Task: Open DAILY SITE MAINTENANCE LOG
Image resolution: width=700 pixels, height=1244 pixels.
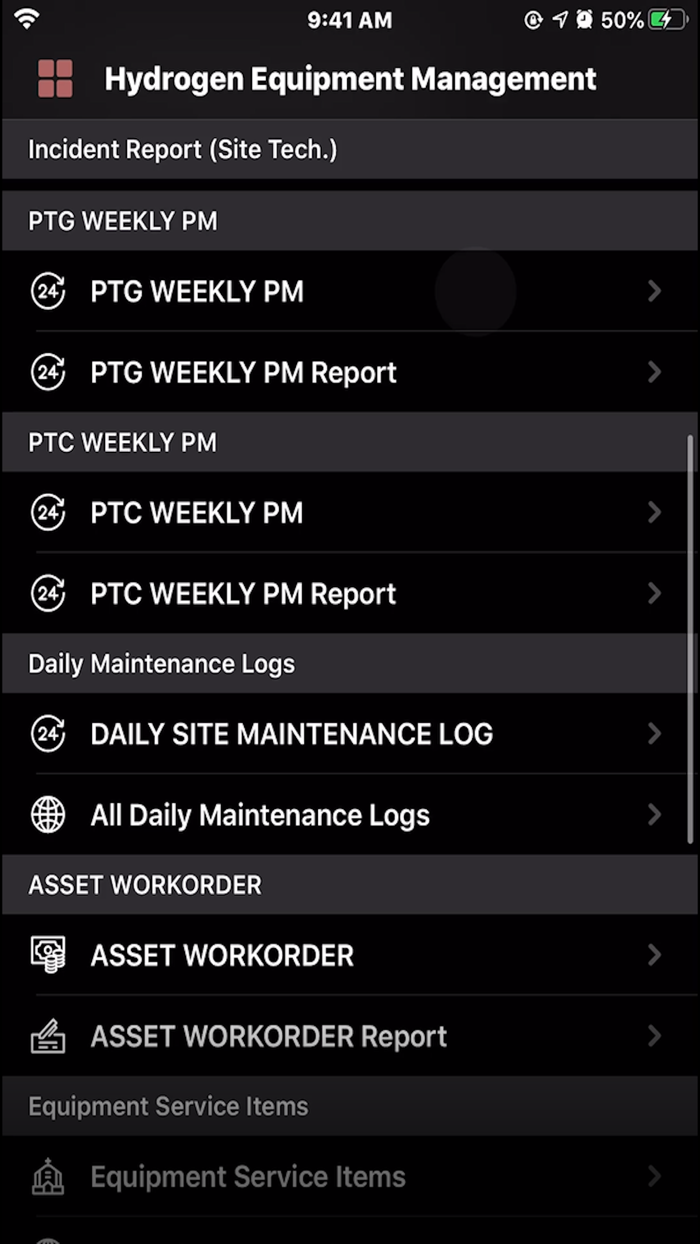Action: 348,734
